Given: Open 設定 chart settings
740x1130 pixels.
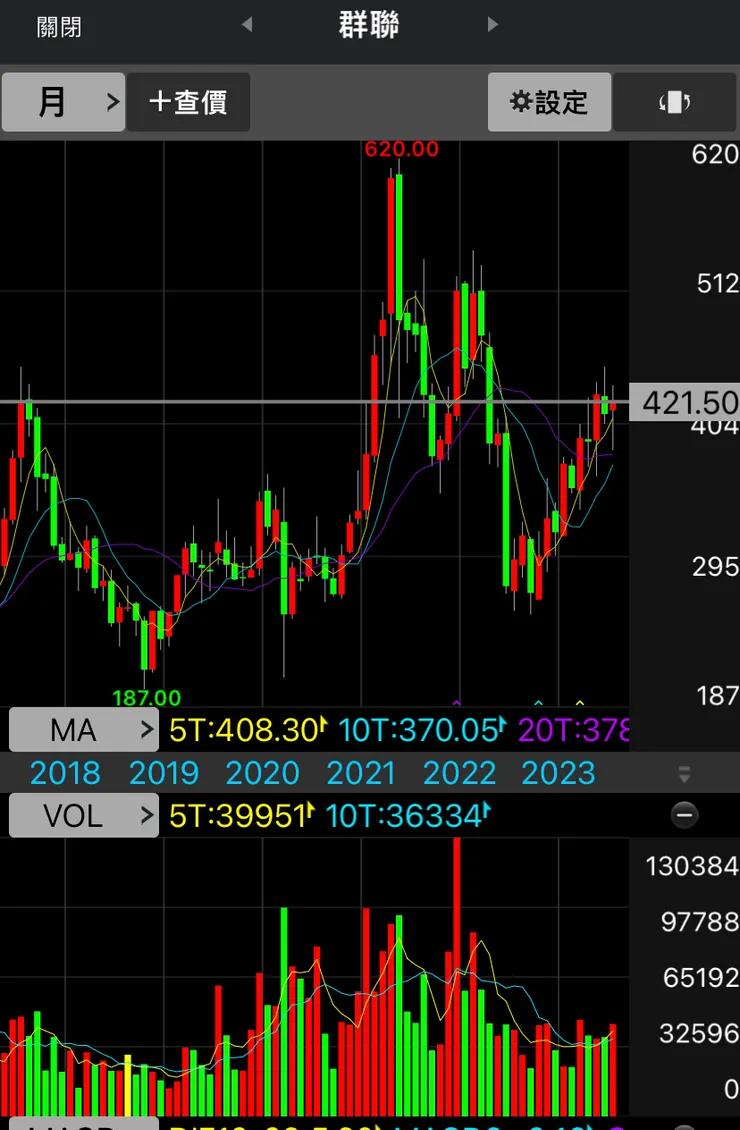Looking at the screenshot, I should [549, 102].
